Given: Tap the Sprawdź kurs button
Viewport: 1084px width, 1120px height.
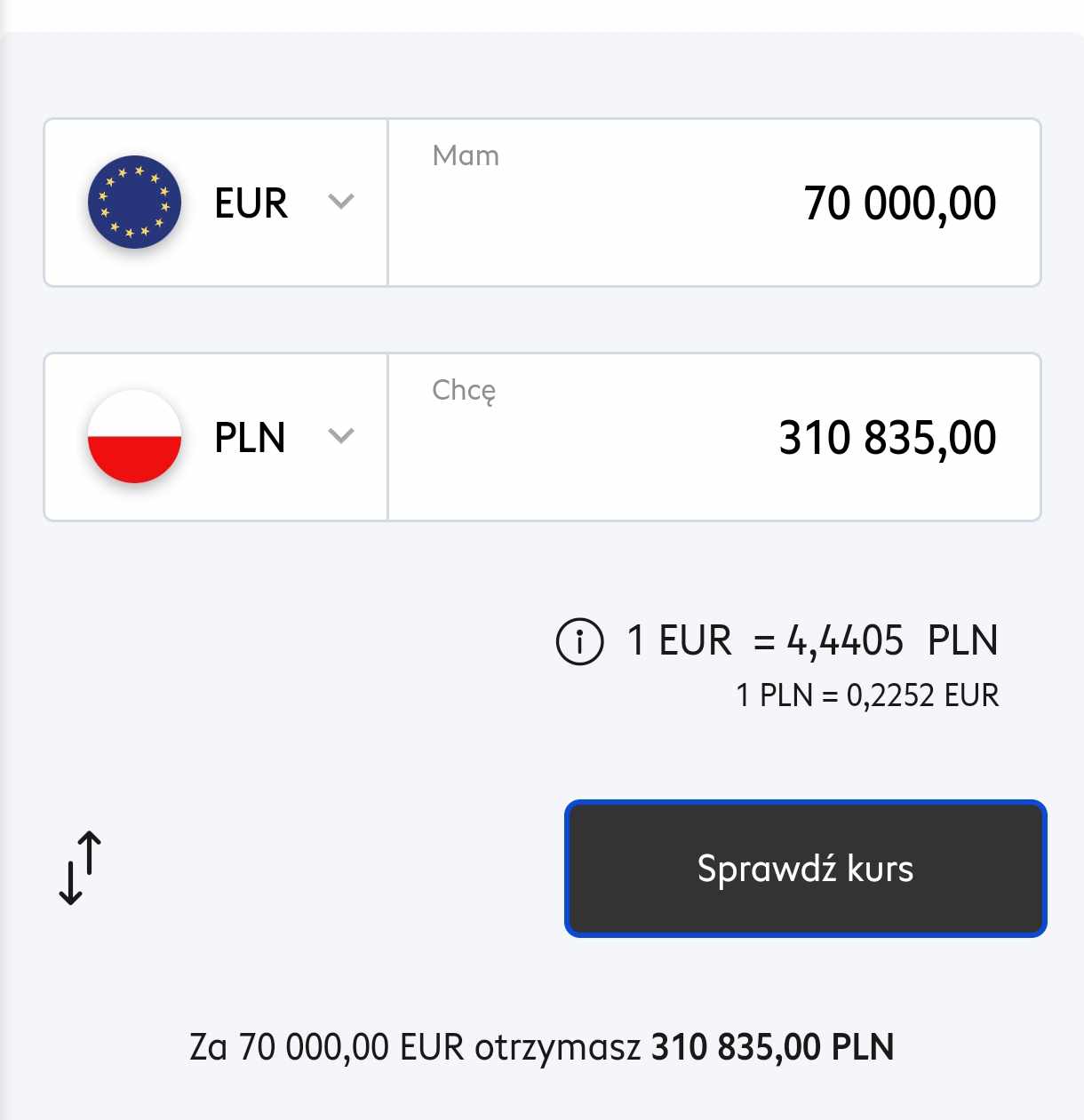Looking at the screenshot, I should (805, 869).
